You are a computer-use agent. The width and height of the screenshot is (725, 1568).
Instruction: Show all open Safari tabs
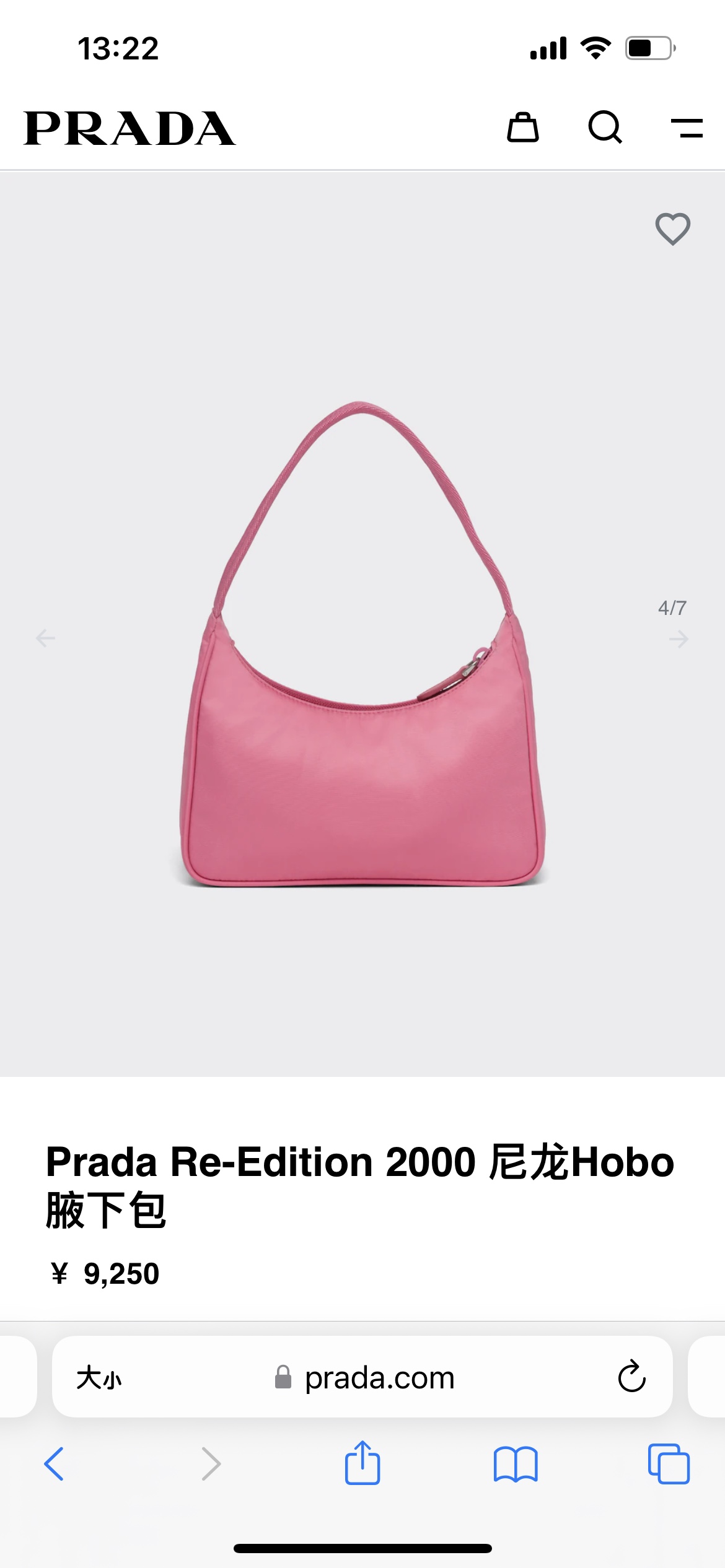coord(669,1464)
